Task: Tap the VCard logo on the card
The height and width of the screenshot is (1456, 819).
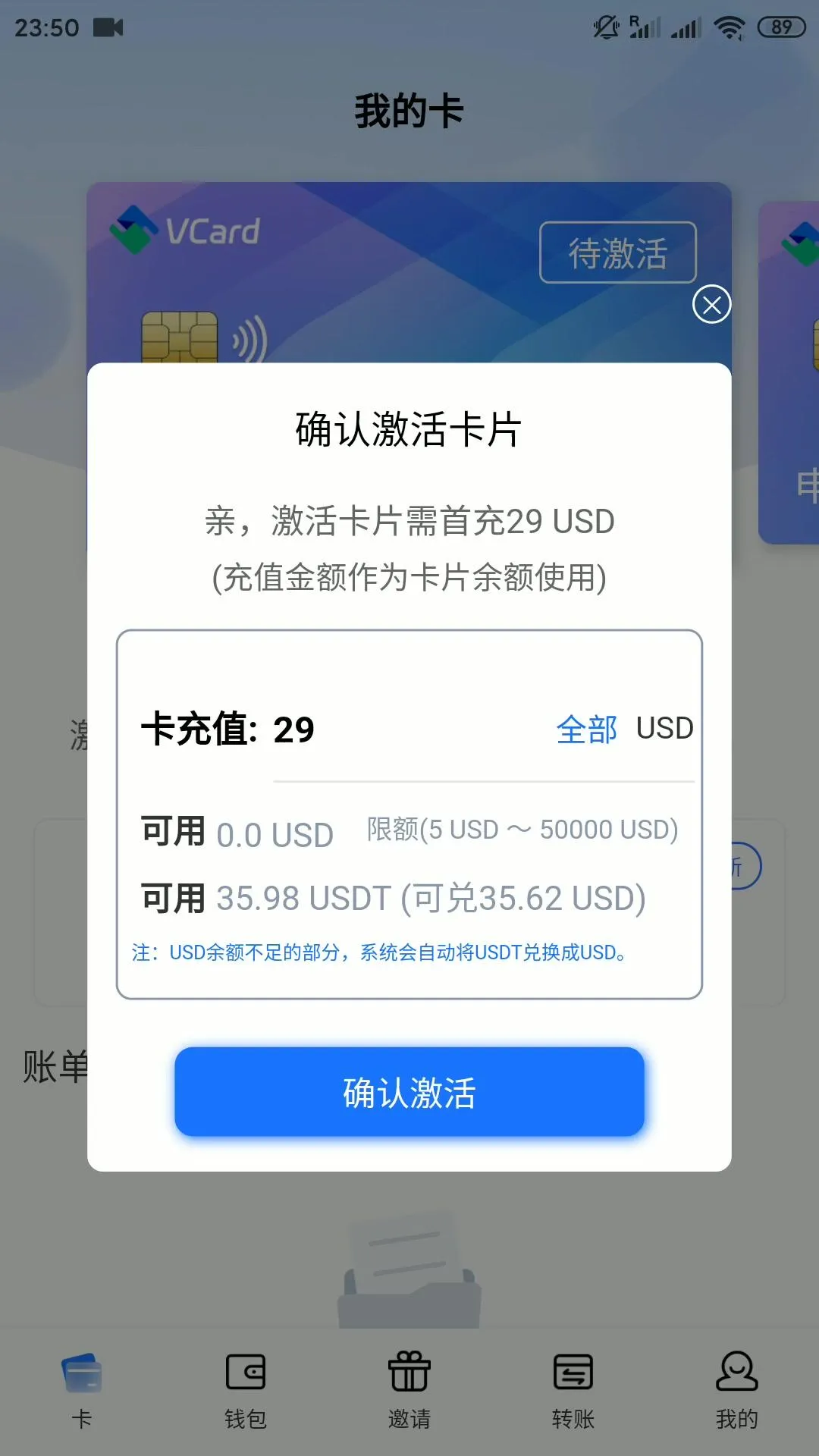Action: point(186,232)
